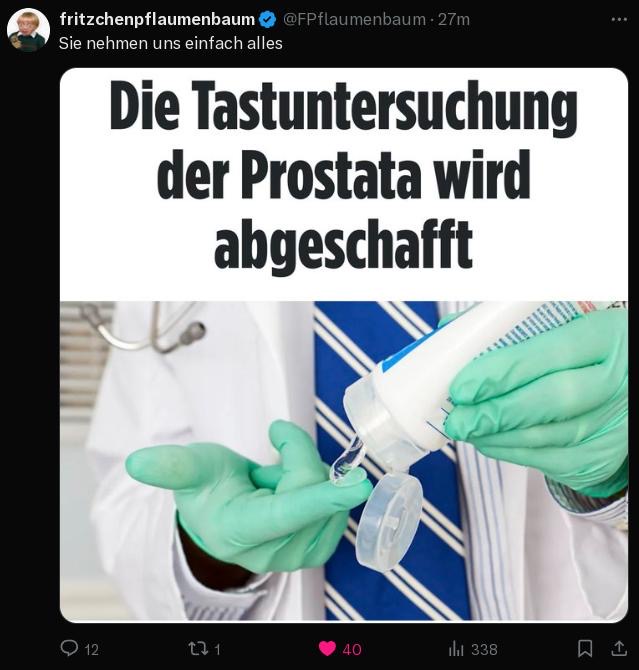This screenshot has width=639, height=670.
Task: Bookmark this tweet
Action: coord(585,649)
